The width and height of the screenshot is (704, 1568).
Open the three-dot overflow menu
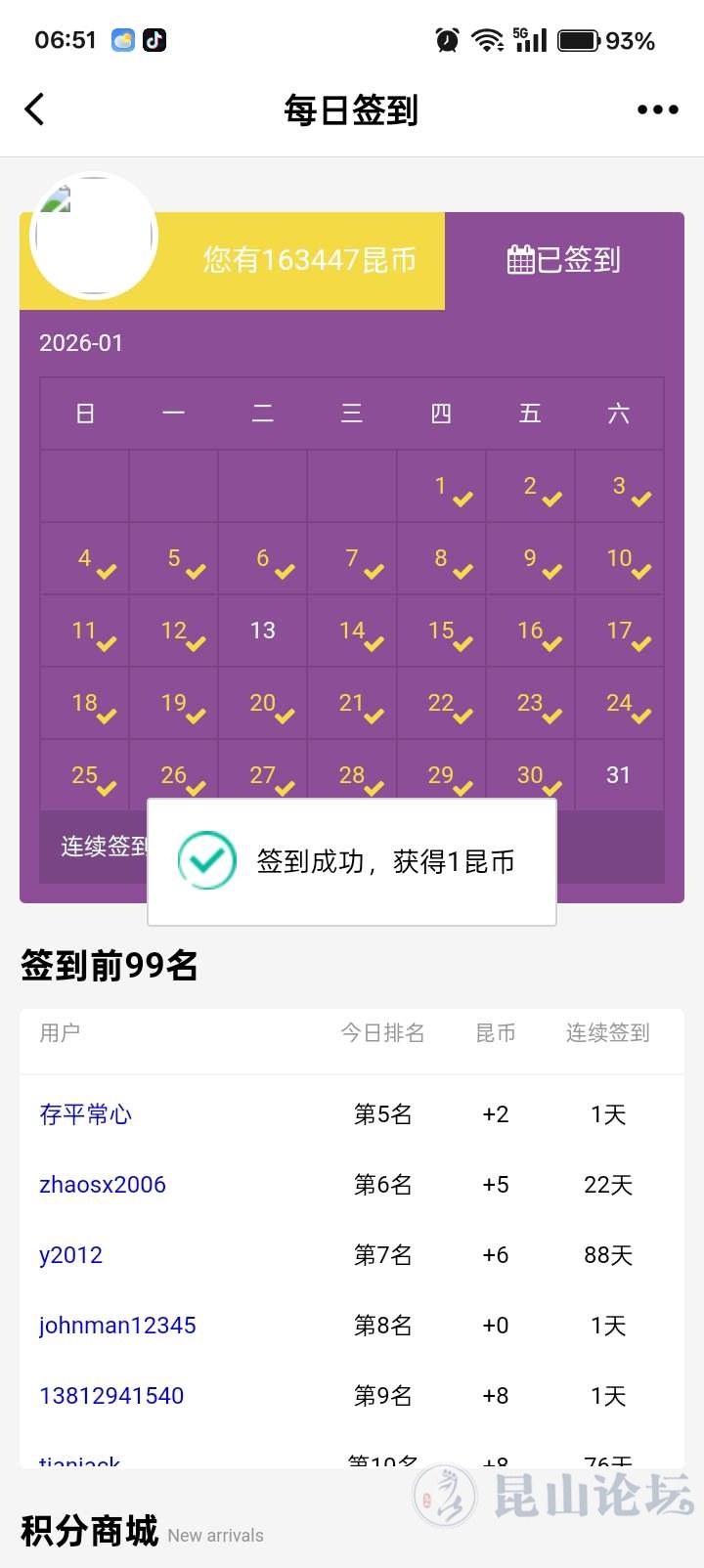coord(657,109)
